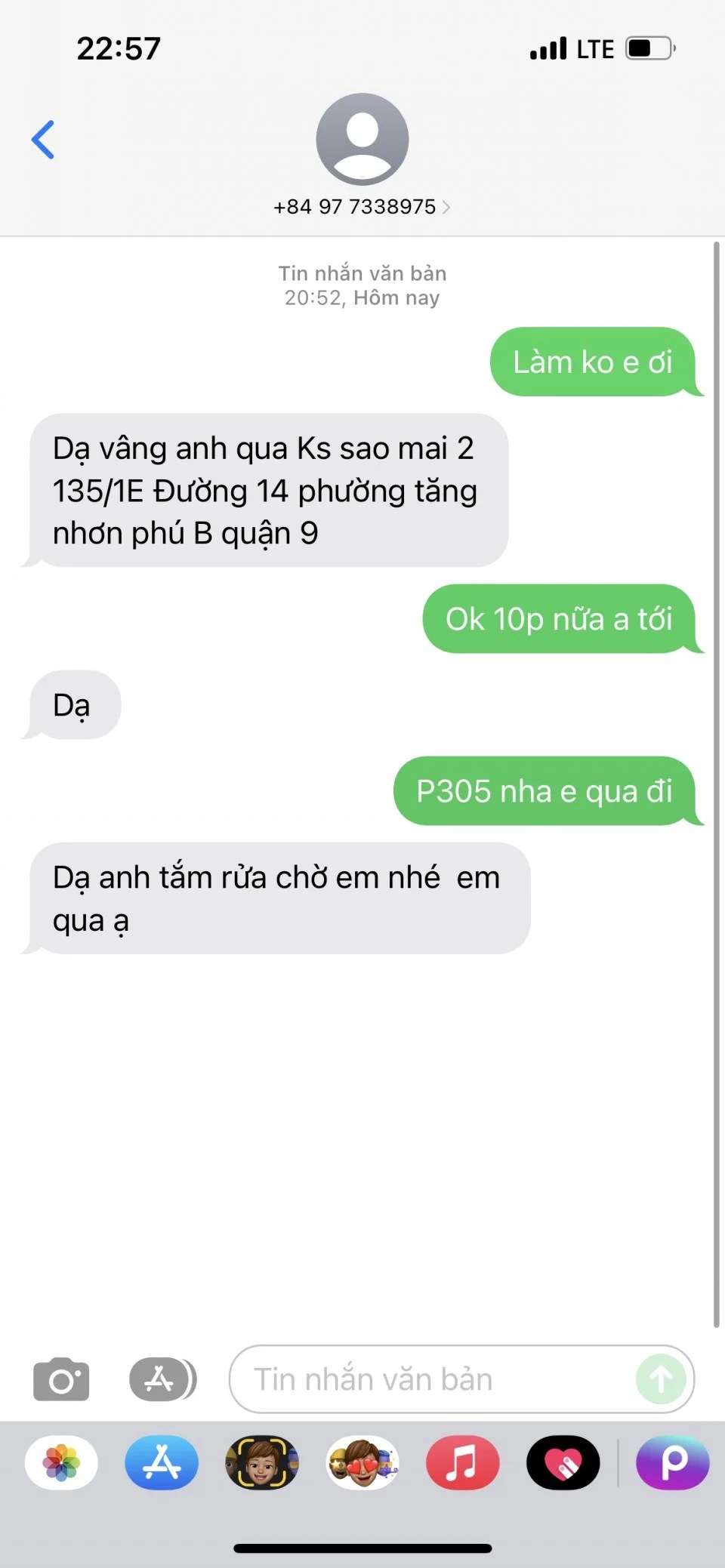Open Memoji camera app in strip
The image size is (725, 1568).
(x=262, y=1462)
